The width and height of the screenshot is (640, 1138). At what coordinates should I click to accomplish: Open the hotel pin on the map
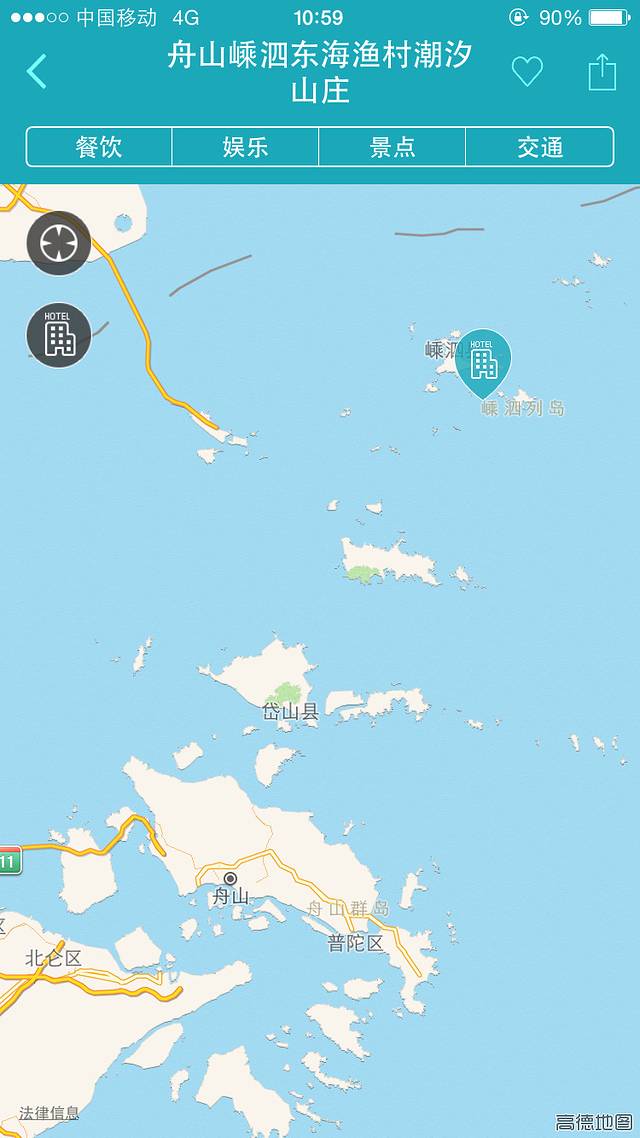point(484,362)
